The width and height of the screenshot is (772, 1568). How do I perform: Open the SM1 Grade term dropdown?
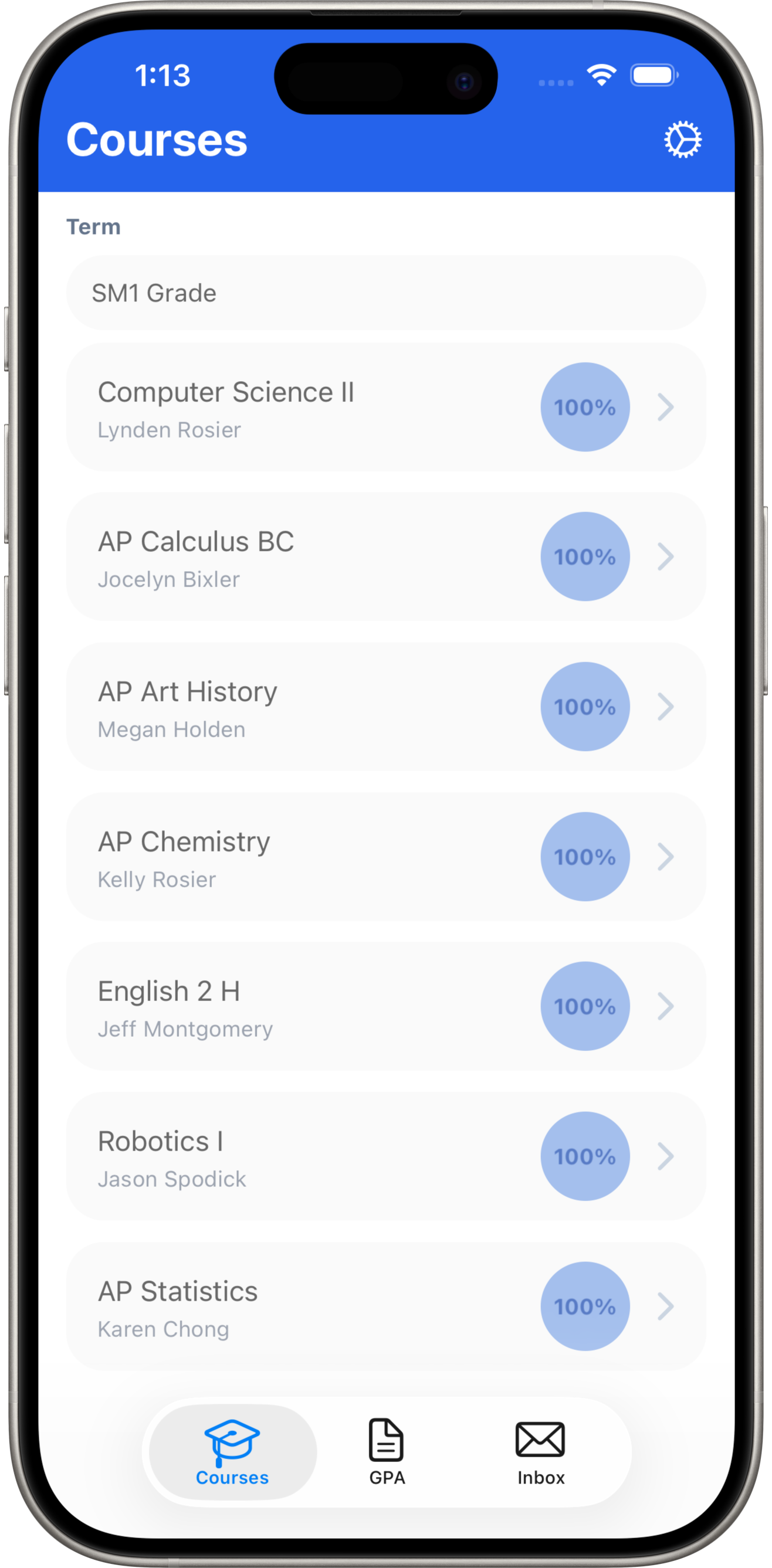click(x=386, y=293)
